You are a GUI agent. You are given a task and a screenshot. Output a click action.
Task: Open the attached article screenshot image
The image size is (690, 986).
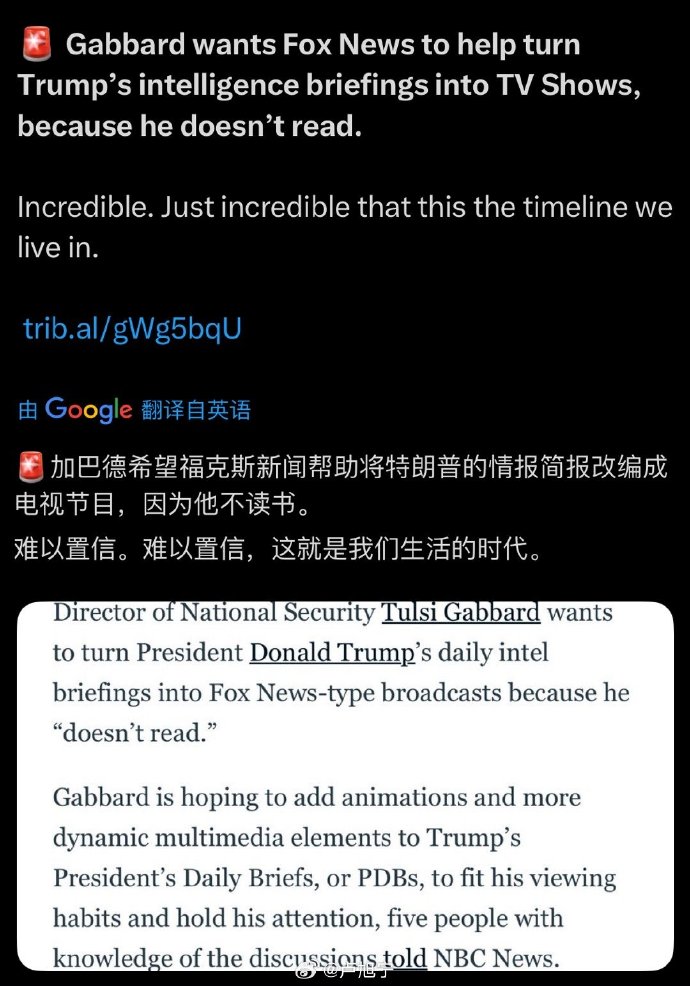(x=345, y=785)
